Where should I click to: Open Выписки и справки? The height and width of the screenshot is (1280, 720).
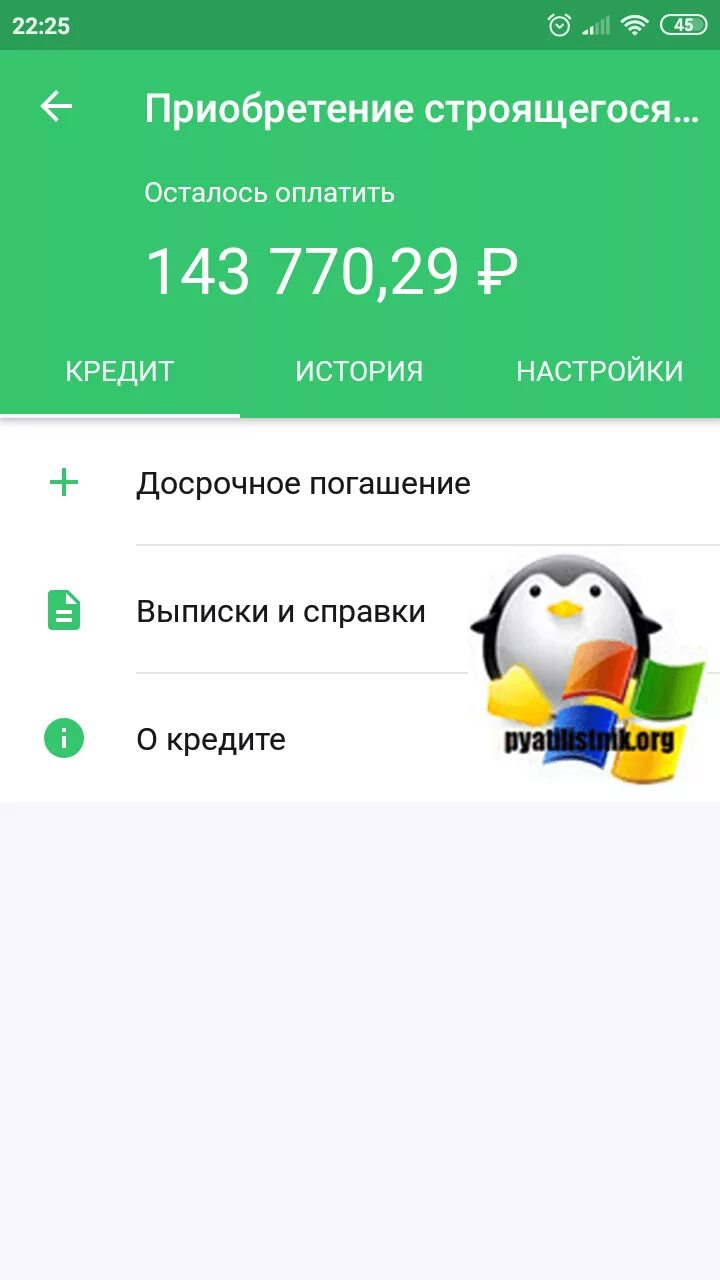point(360,611)
